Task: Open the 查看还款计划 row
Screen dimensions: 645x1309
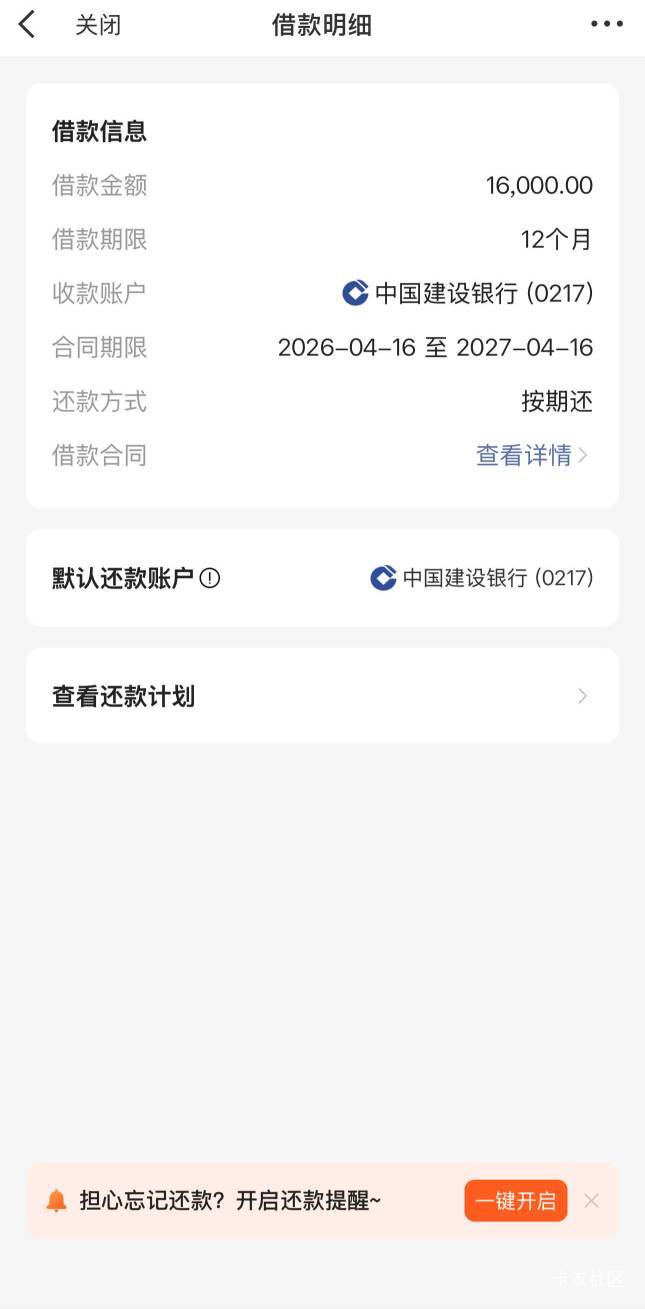Action: coord(322,696)
